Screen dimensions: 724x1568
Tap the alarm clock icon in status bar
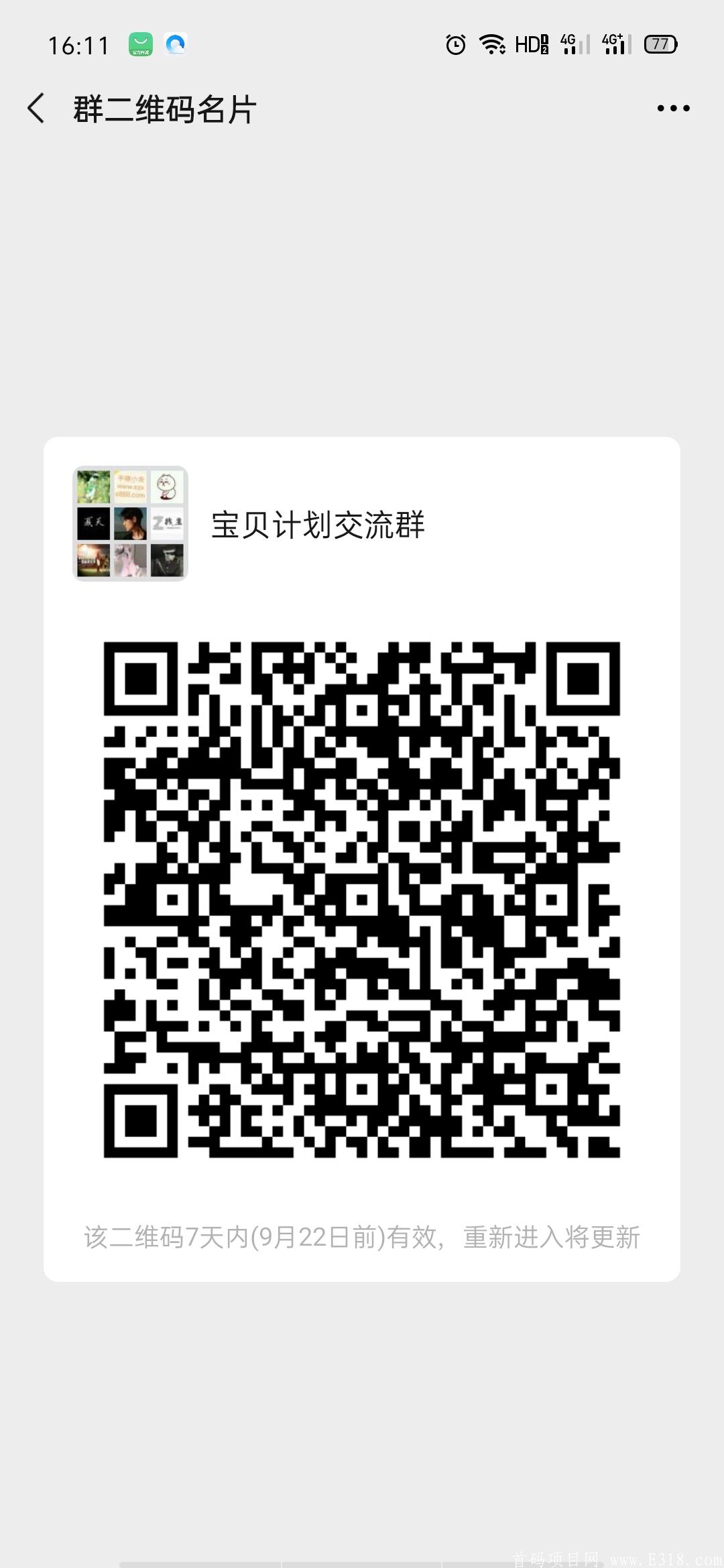pyautogui.click(x=455, y=44)
